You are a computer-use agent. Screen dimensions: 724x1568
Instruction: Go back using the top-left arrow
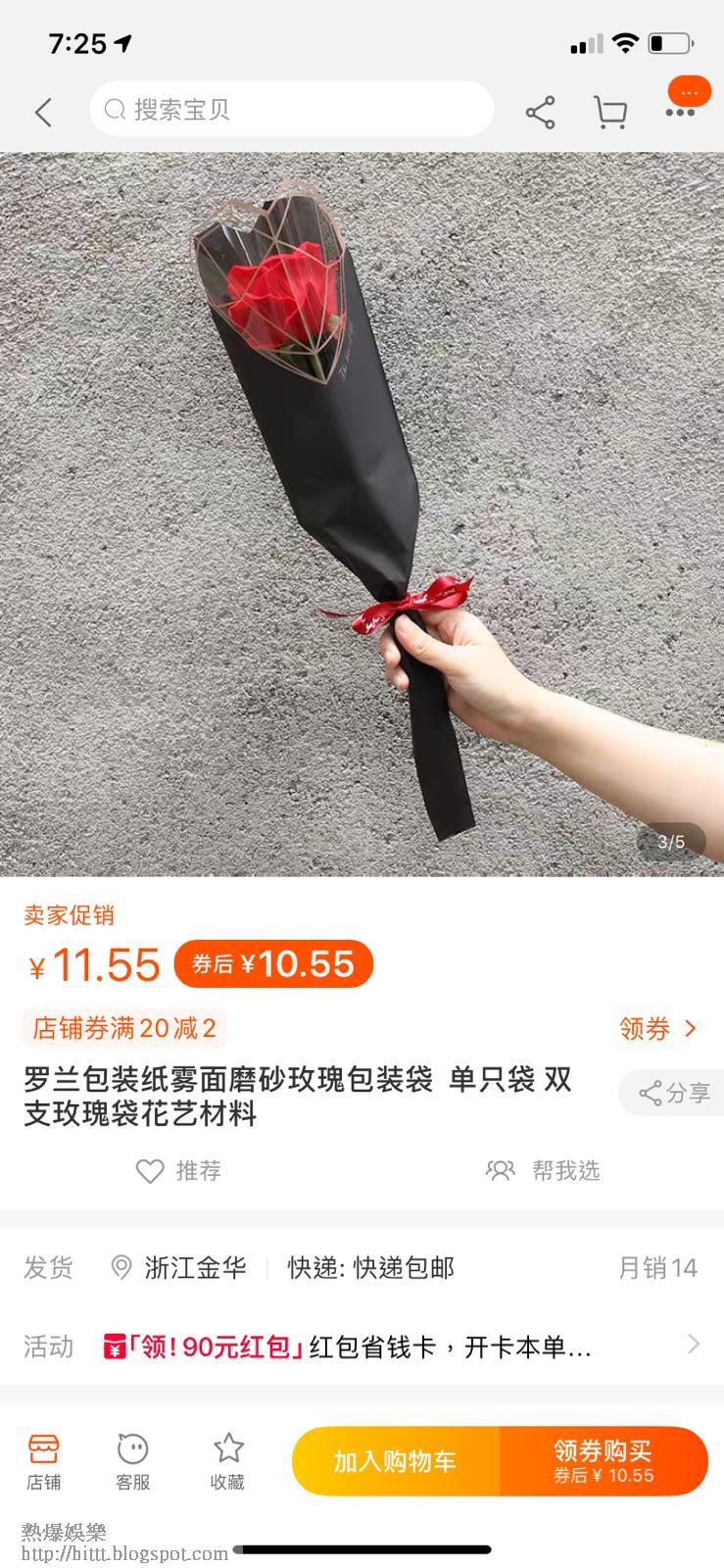pos(43,112)
